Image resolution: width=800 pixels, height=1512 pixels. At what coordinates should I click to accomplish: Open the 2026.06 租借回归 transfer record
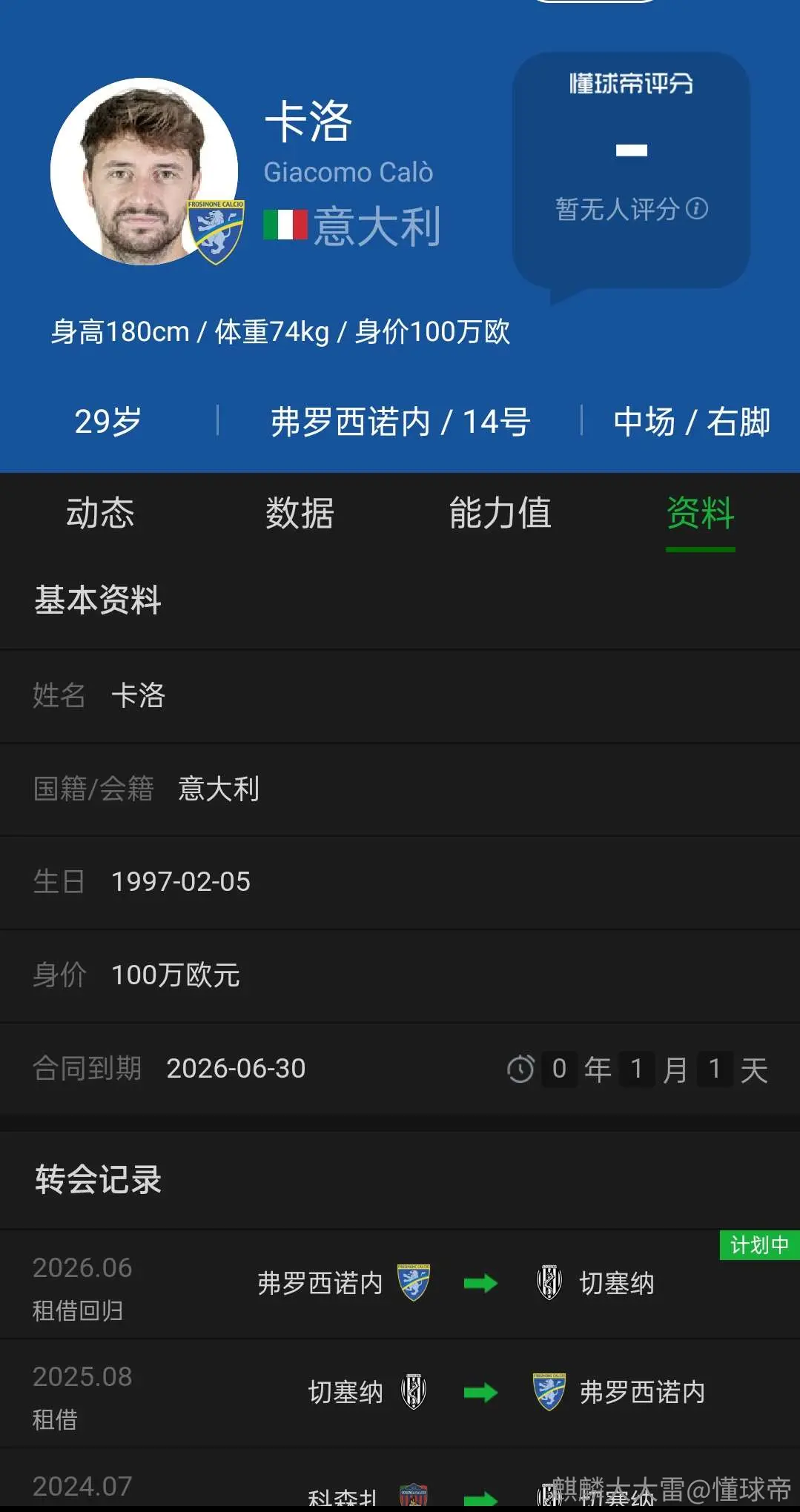pyautogui.click(x=400, y=1284)
